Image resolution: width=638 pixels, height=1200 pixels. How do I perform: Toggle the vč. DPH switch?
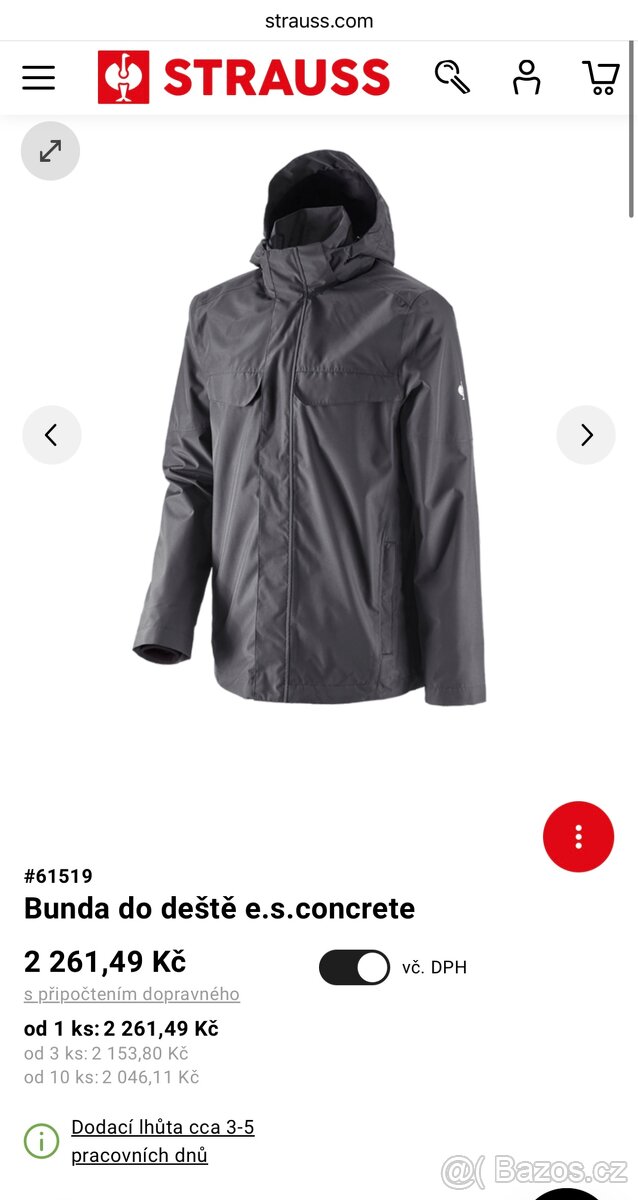click(x=355, y=967)
